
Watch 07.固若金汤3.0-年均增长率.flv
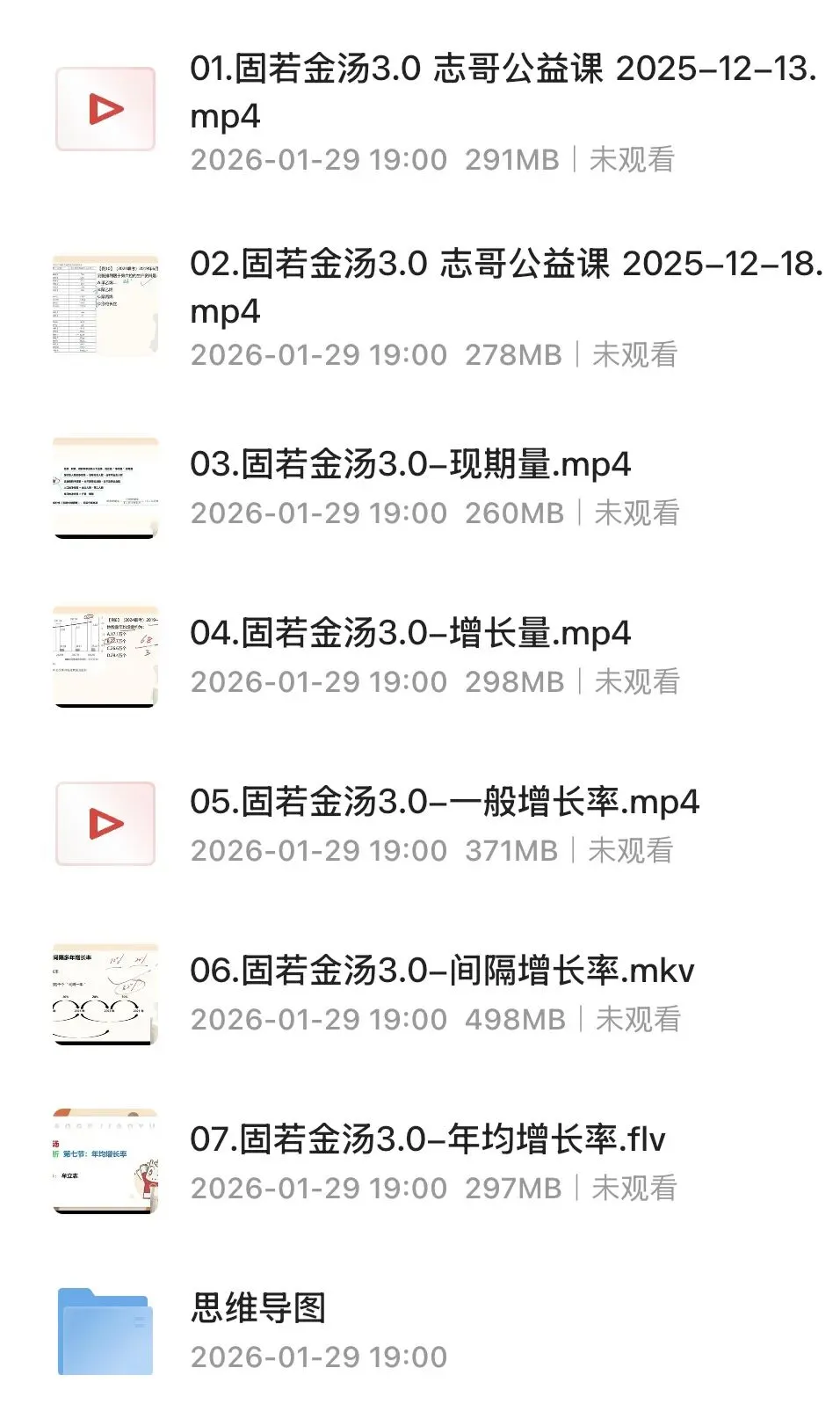click(428, 1139)
